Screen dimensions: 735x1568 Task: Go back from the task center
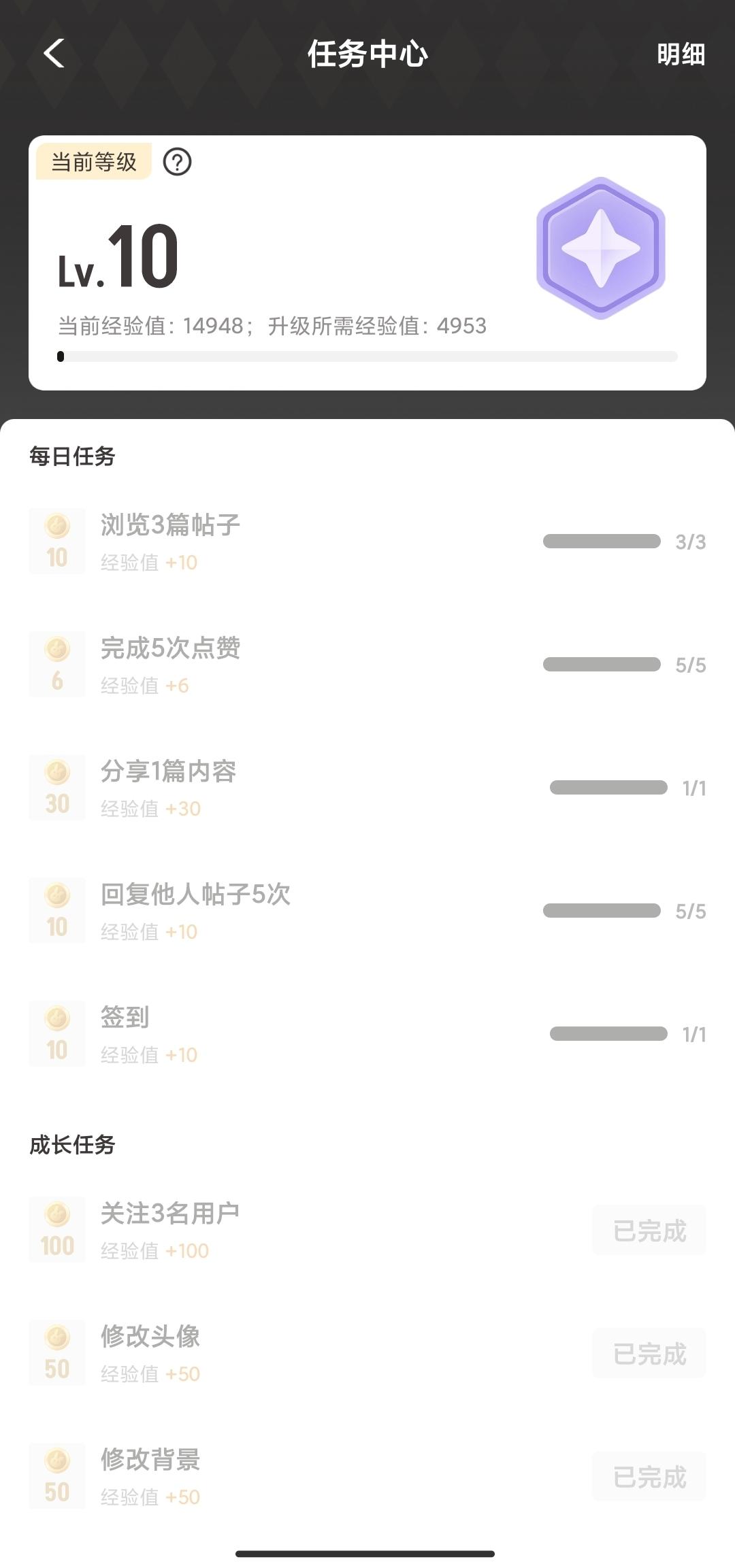tap(54, 53)
